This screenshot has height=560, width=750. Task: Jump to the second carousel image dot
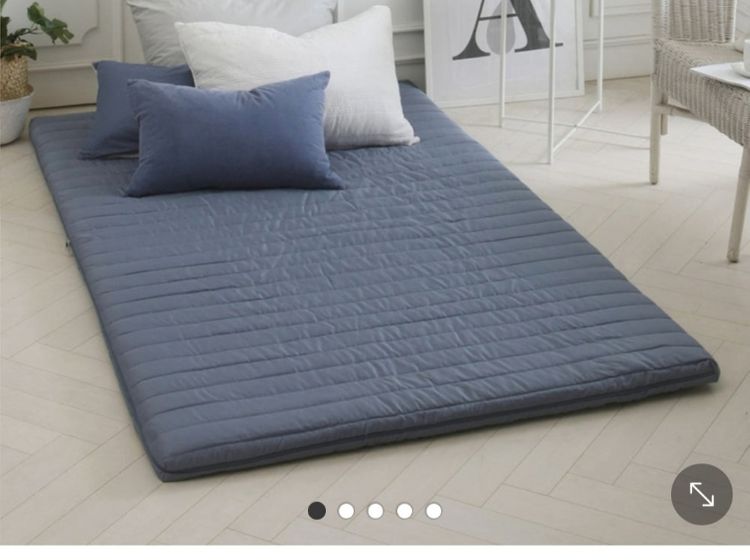point(346,511)
